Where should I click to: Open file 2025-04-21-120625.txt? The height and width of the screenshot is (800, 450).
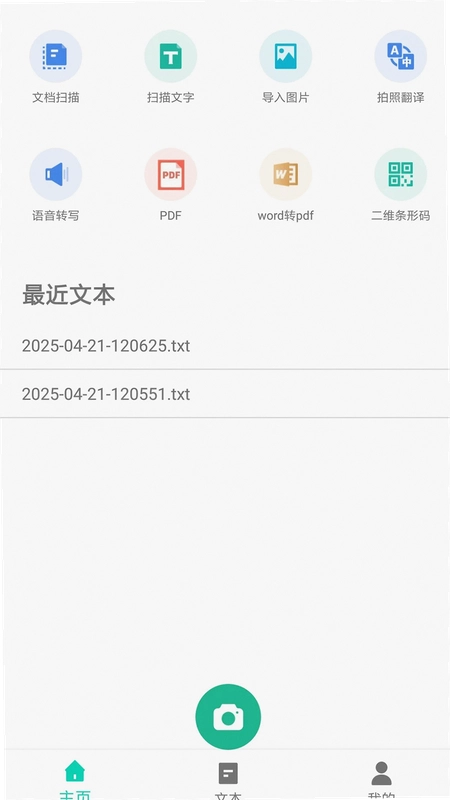(x=225, y=346)
